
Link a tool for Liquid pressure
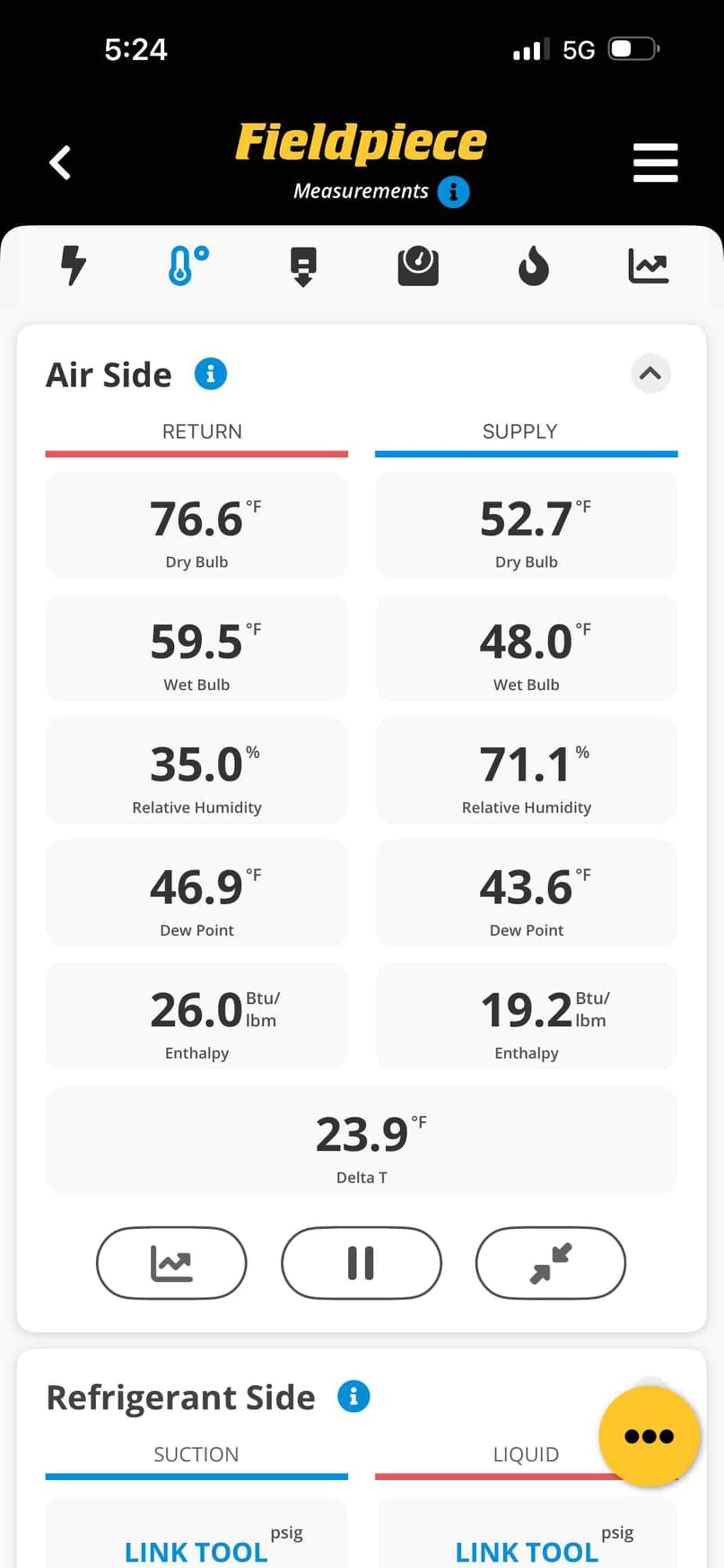pyautogui.click(x=527, y=1552)
